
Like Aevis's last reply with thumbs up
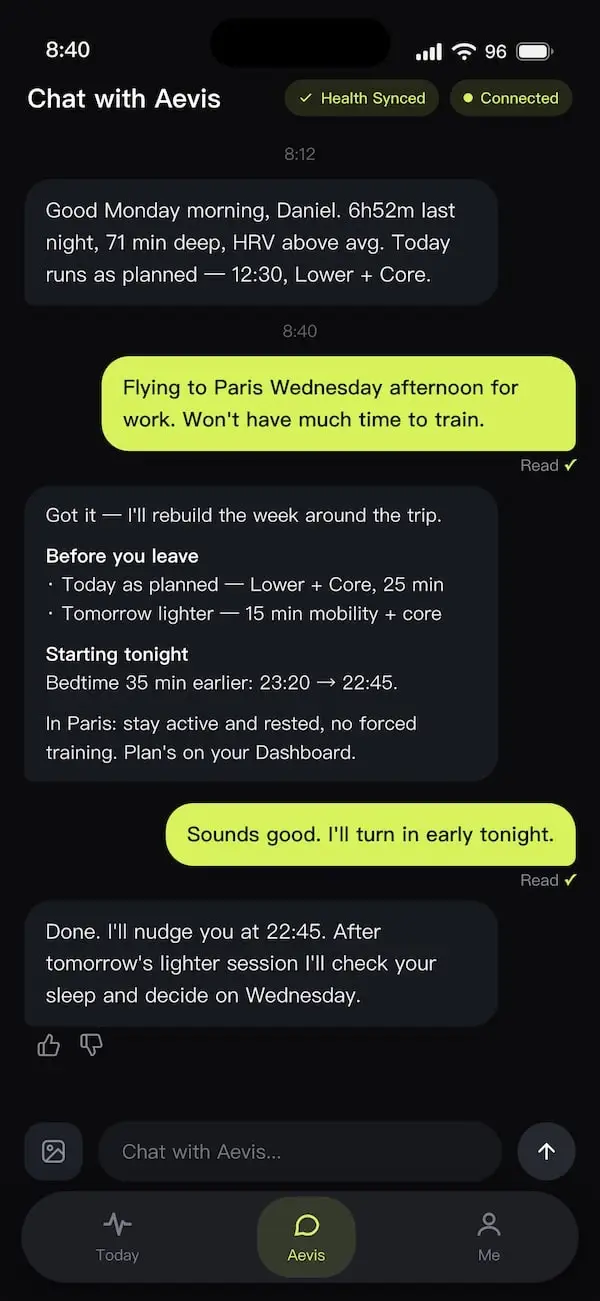pos(48,1046)
